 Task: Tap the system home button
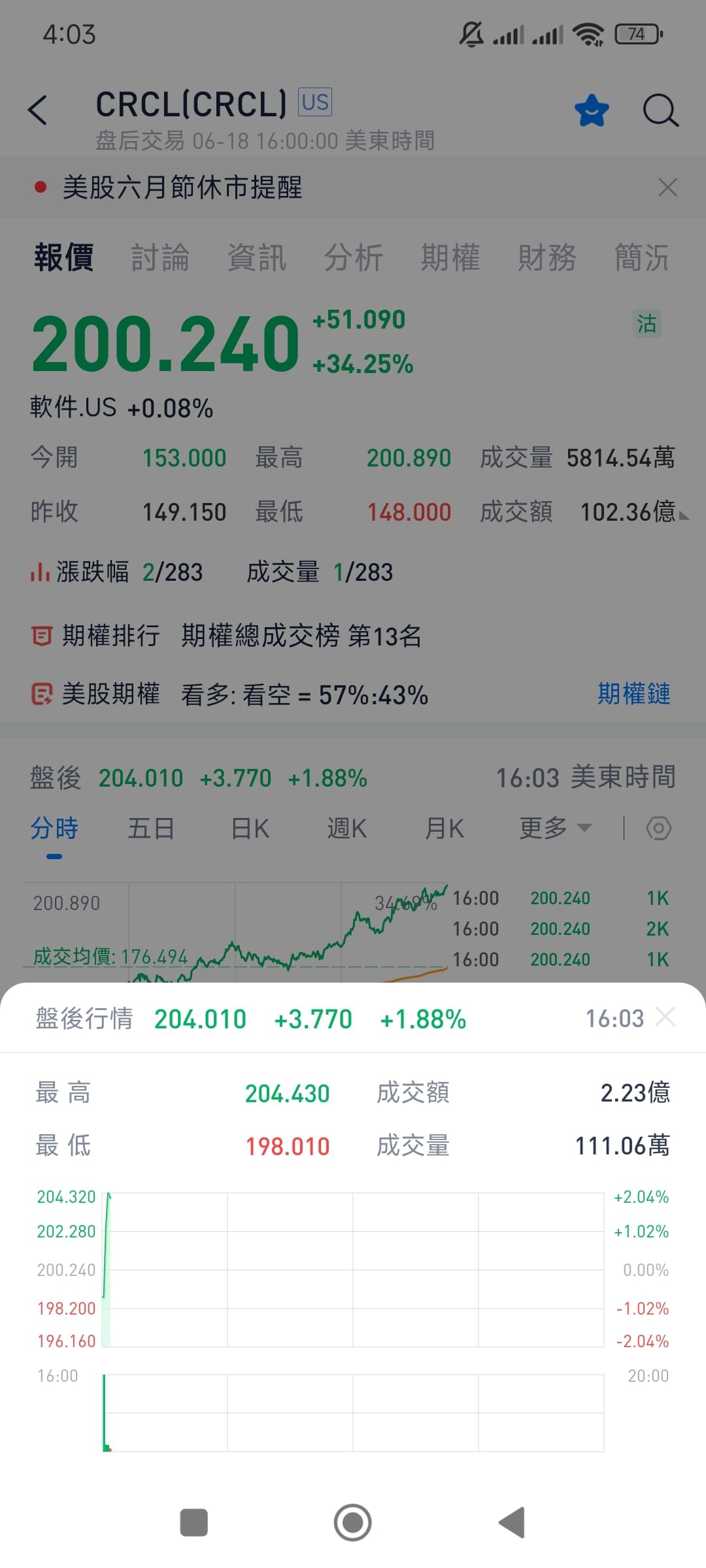(353, 1523)
